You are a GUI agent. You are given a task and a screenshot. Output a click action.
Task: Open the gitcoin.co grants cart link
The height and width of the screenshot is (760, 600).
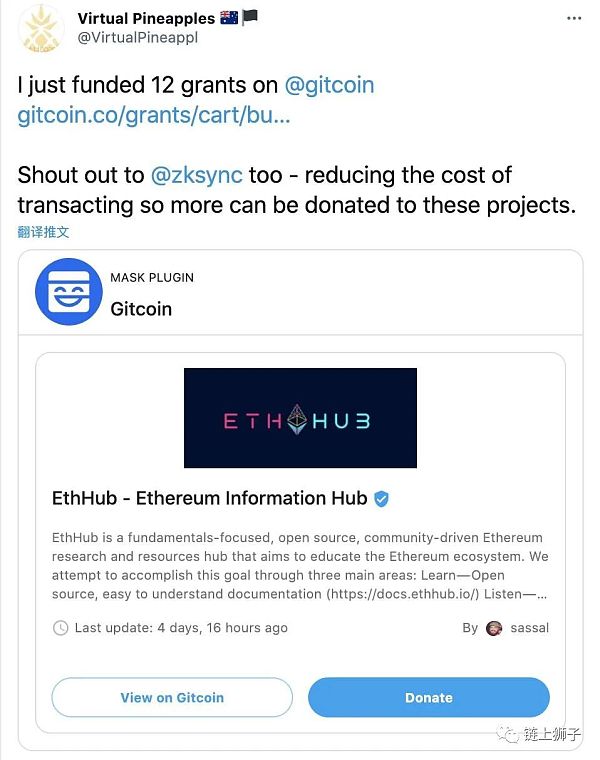pos(154,115)
